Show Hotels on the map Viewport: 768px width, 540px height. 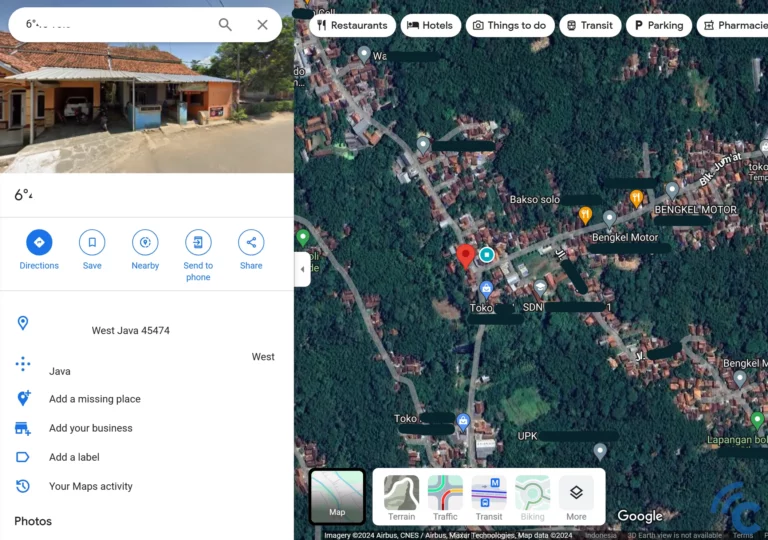[x=430, y=25]
